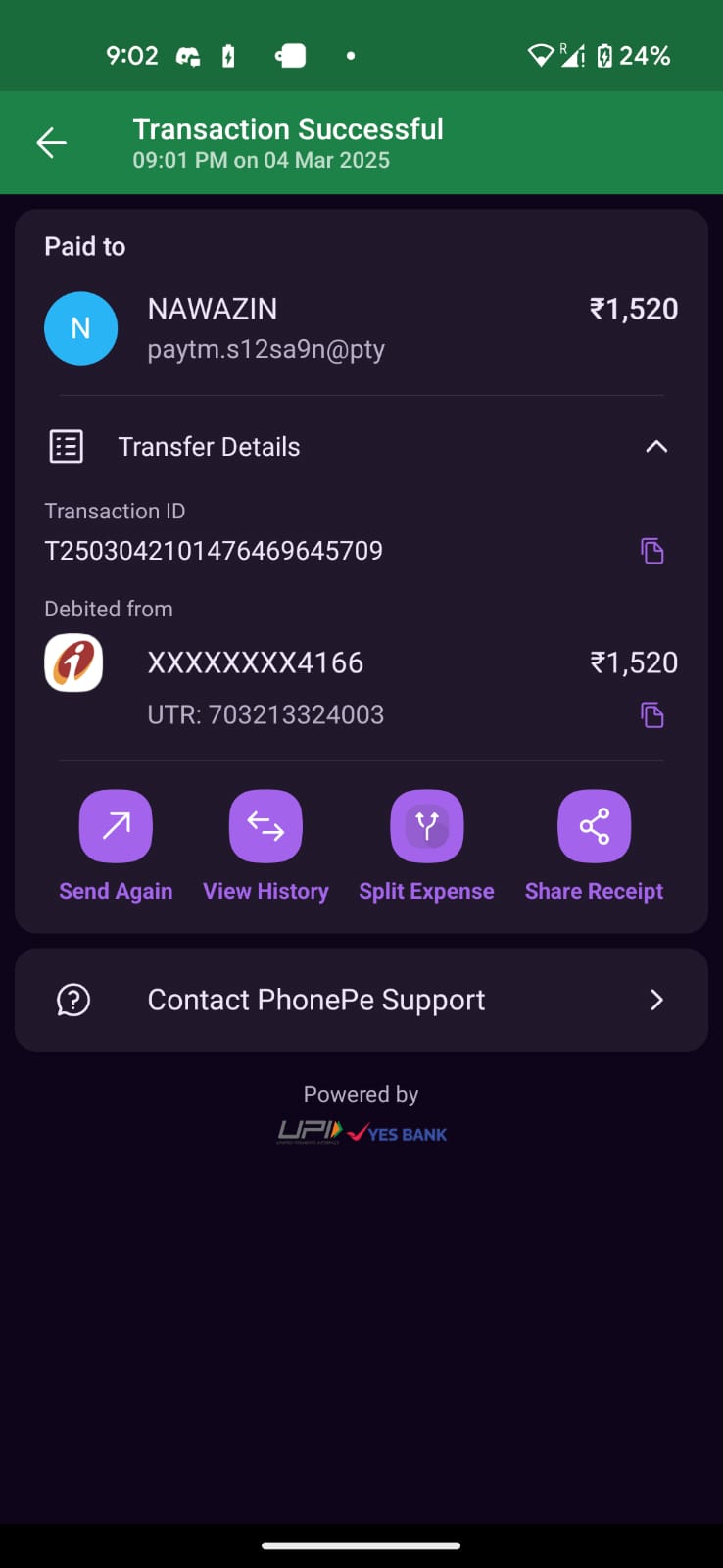
Task: Open View History
Action: click(x=265, y=826)
